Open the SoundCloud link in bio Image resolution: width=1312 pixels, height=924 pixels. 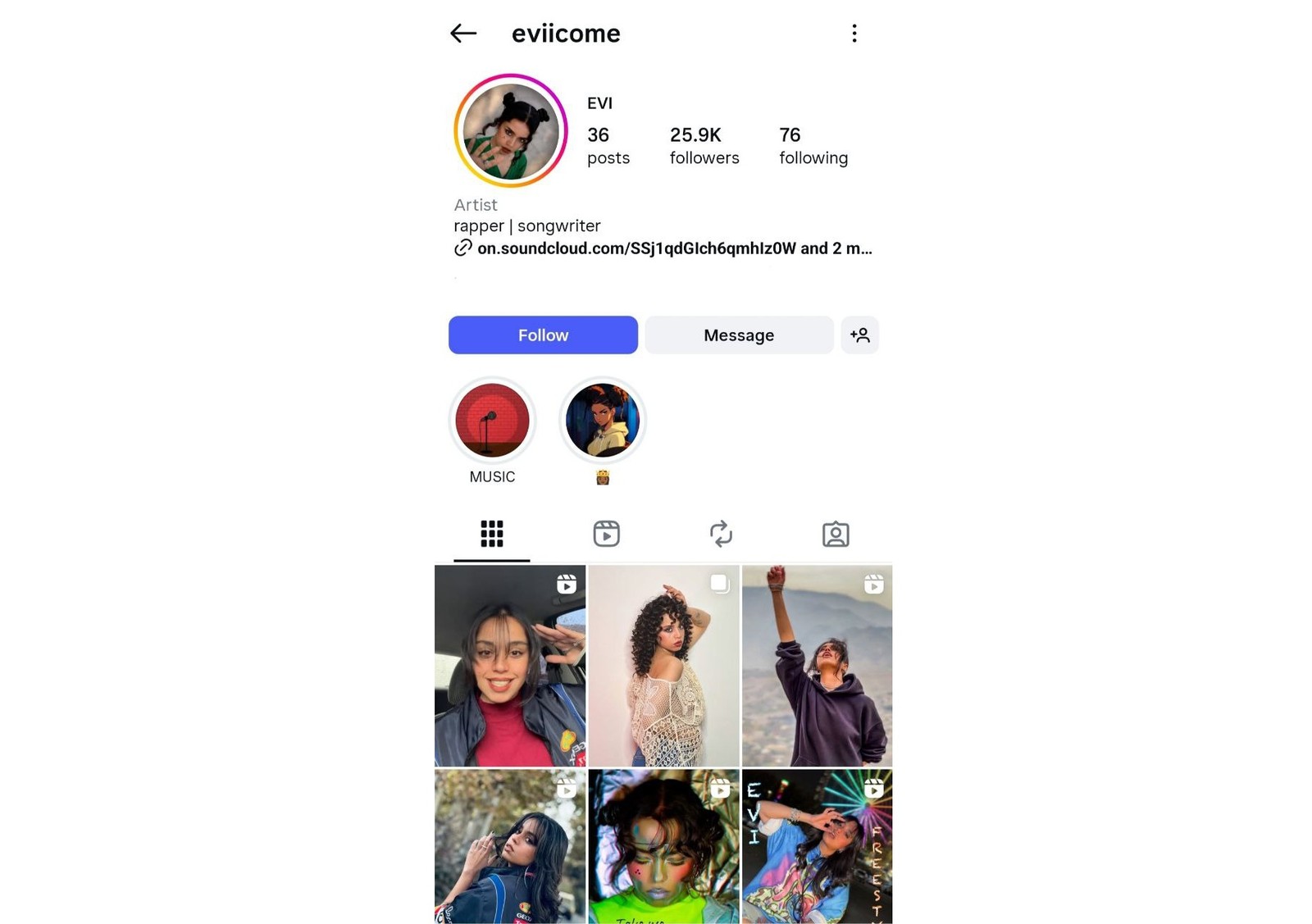(672, 248)
